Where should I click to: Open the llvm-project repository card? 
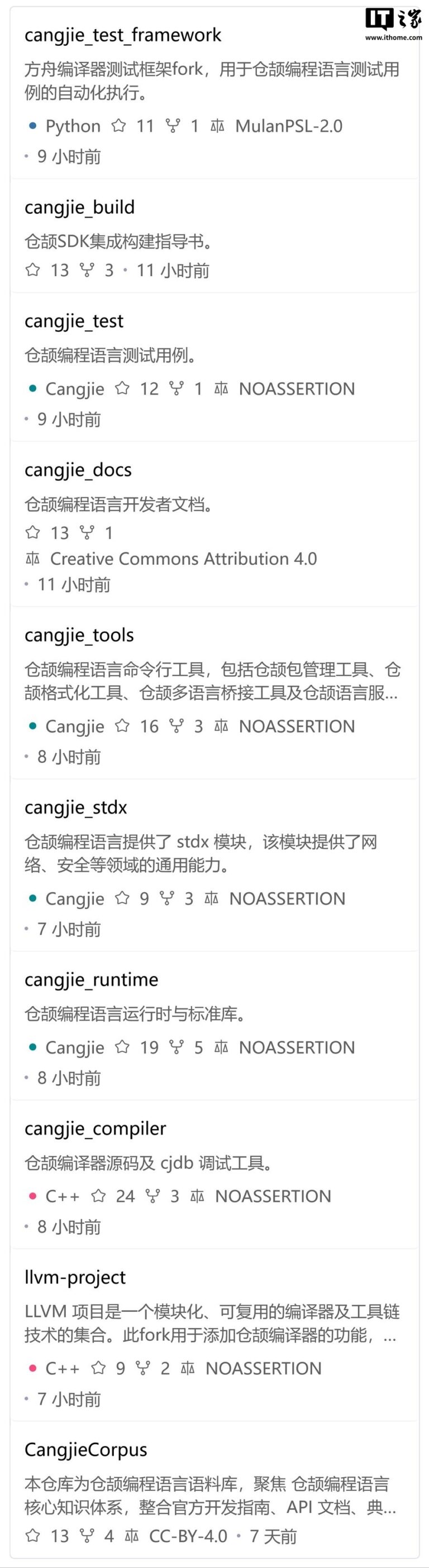(75, 1278)
